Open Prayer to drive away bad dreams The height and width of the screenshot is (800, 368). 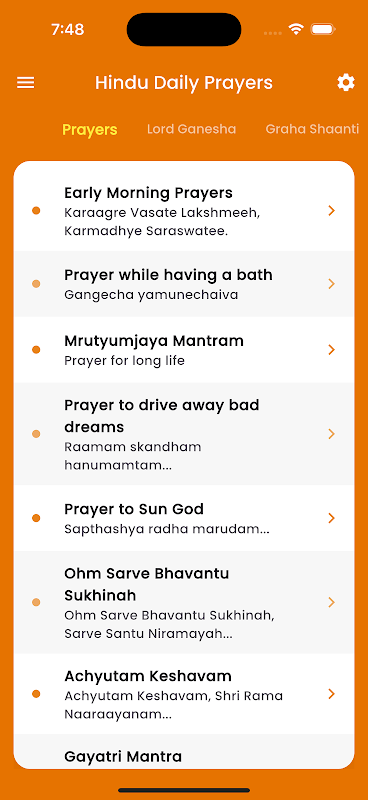coord(184,434)
